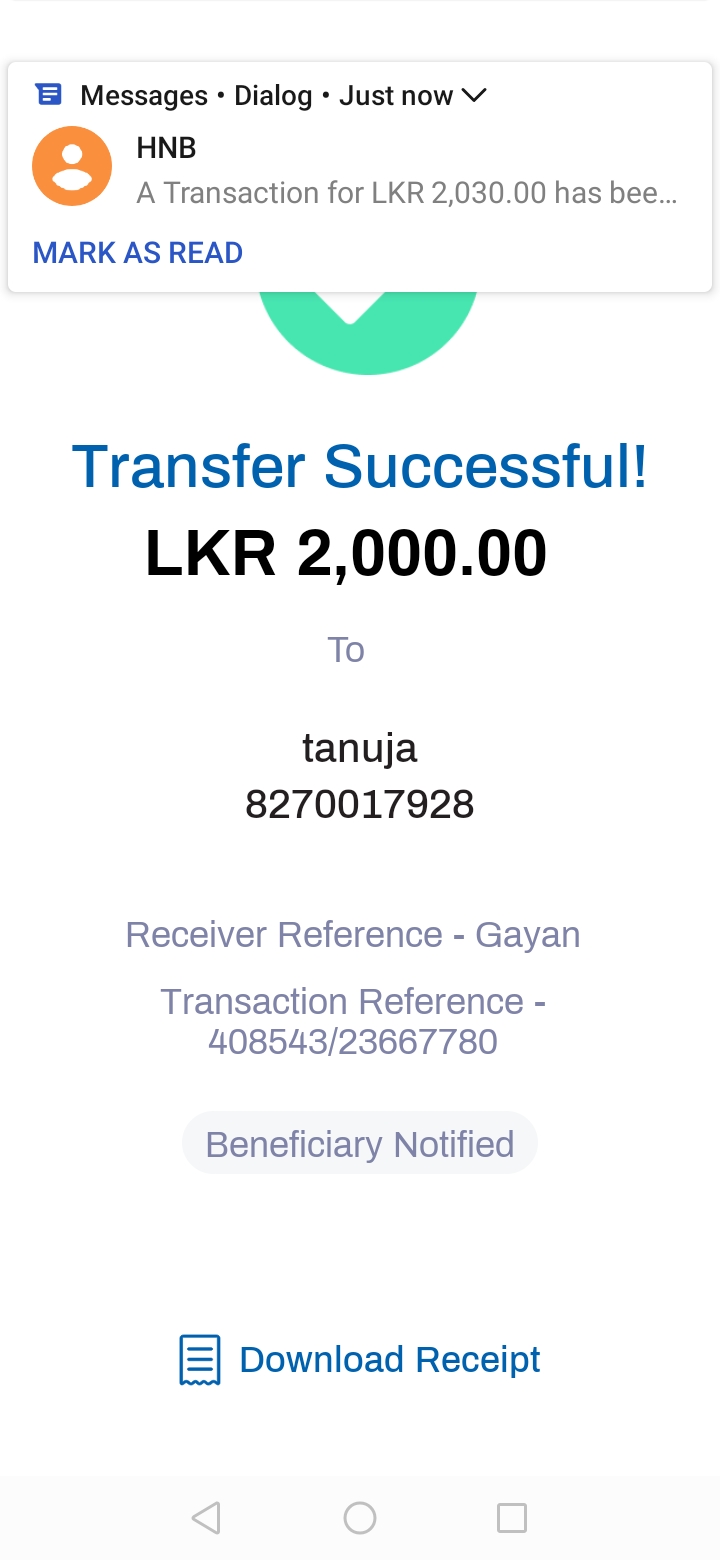Open the recent apps view

[x=512, y=1518]
